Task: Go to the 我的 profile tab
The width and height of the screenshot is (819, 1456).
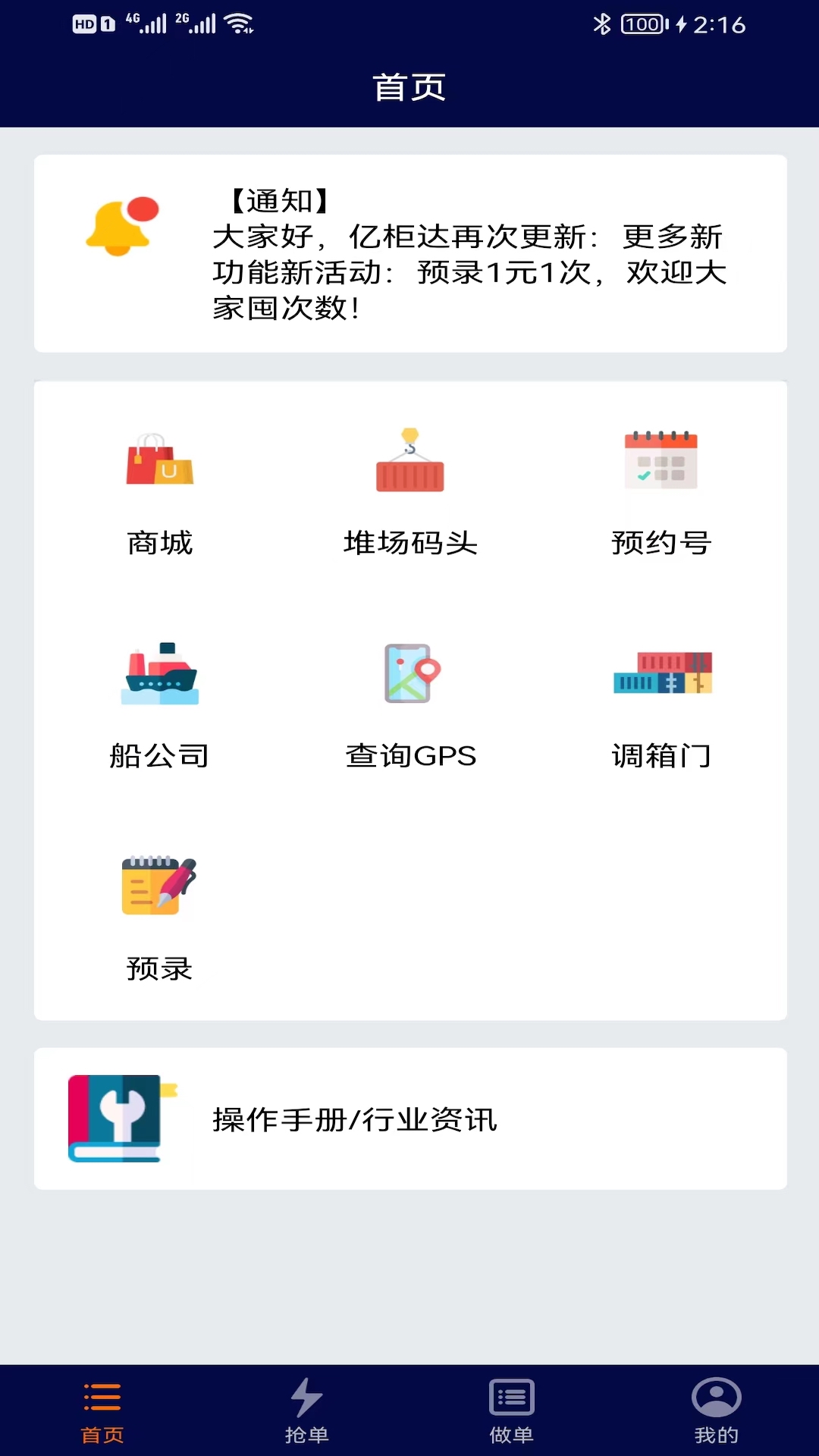Action: [x=716, y=1410]
